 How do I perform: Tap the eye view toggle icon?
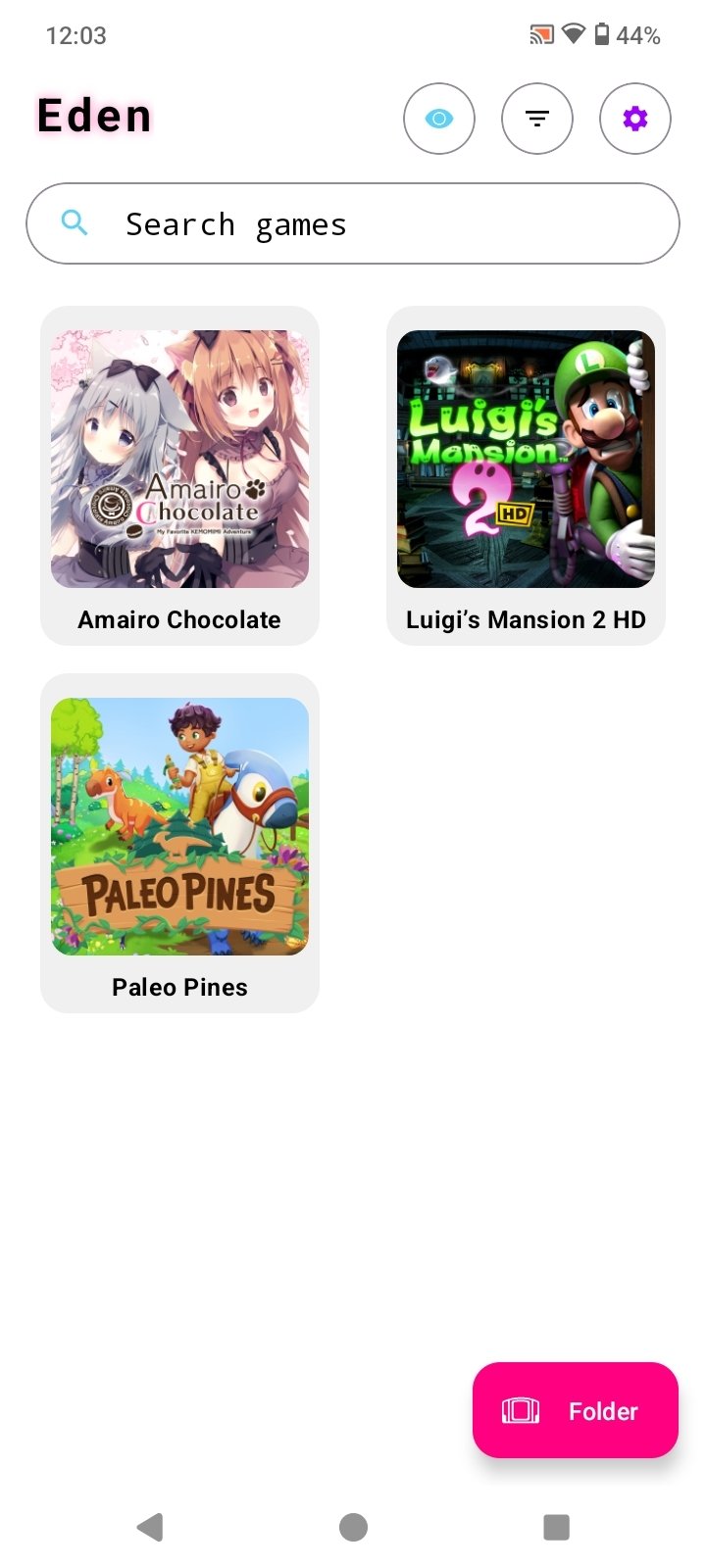[x=439, y=119]
